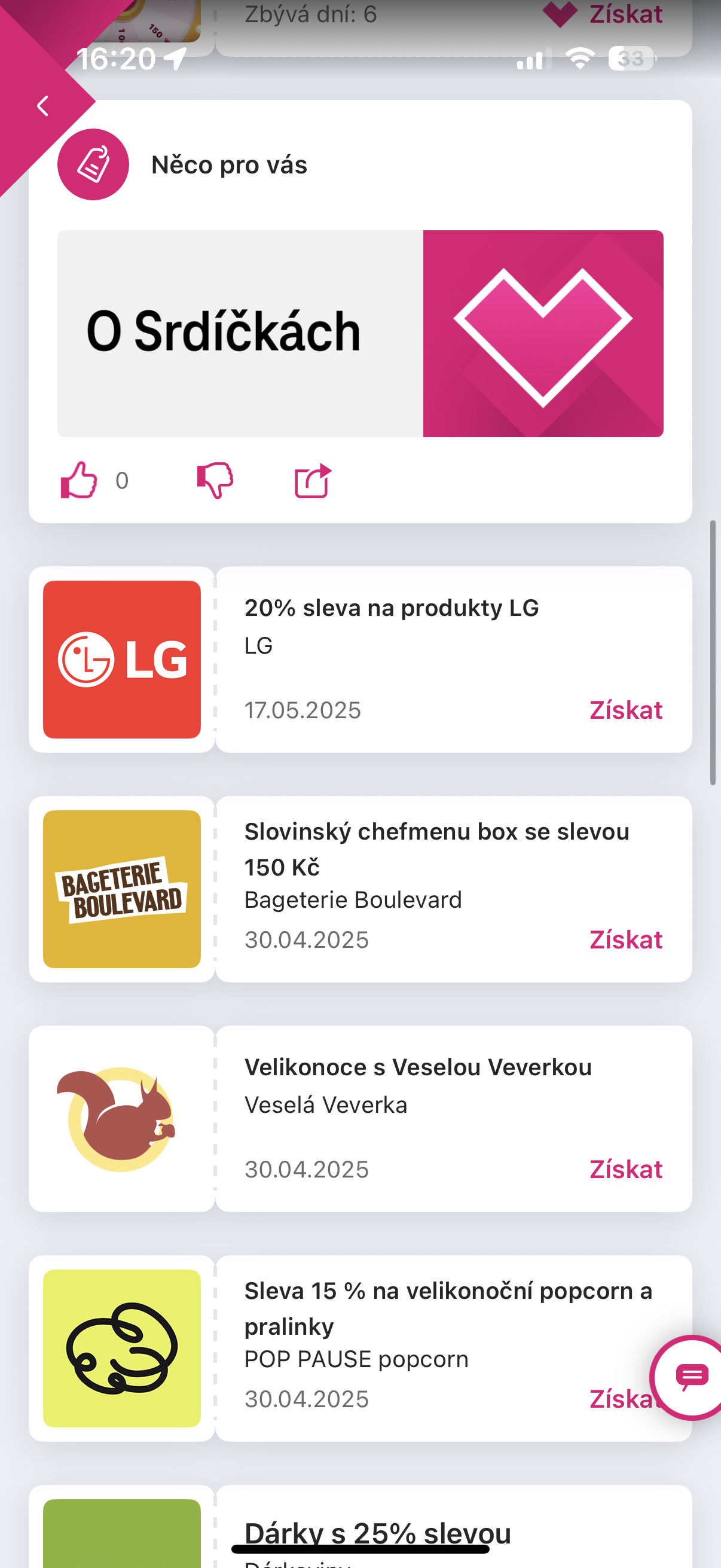721x1568 pixels.
Task: Open the LG offer logo tile
Action: pyautogui.click(x=122, y=659)
